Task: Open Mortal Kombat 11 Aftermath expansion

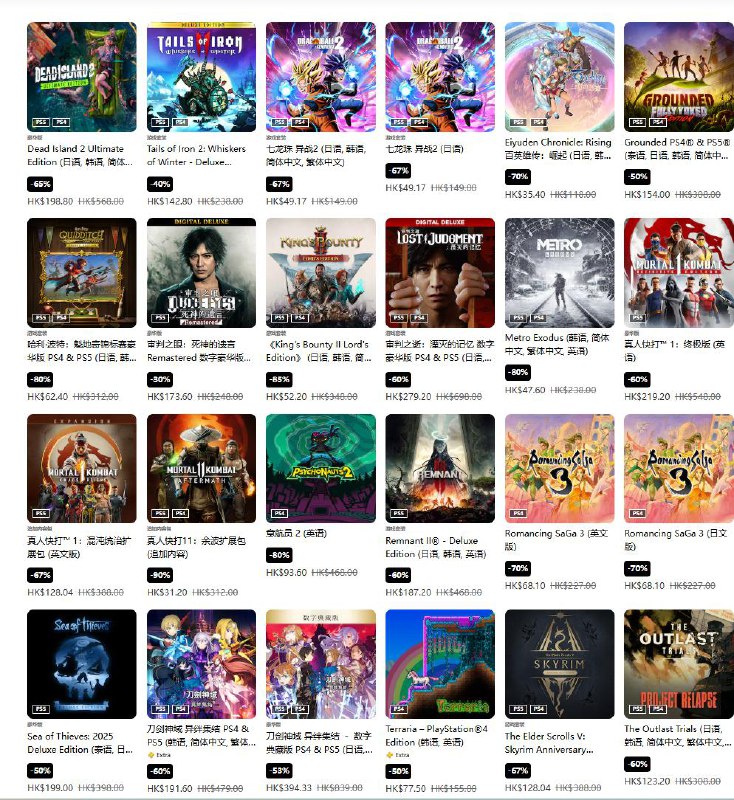Action: tap(201, 468)
